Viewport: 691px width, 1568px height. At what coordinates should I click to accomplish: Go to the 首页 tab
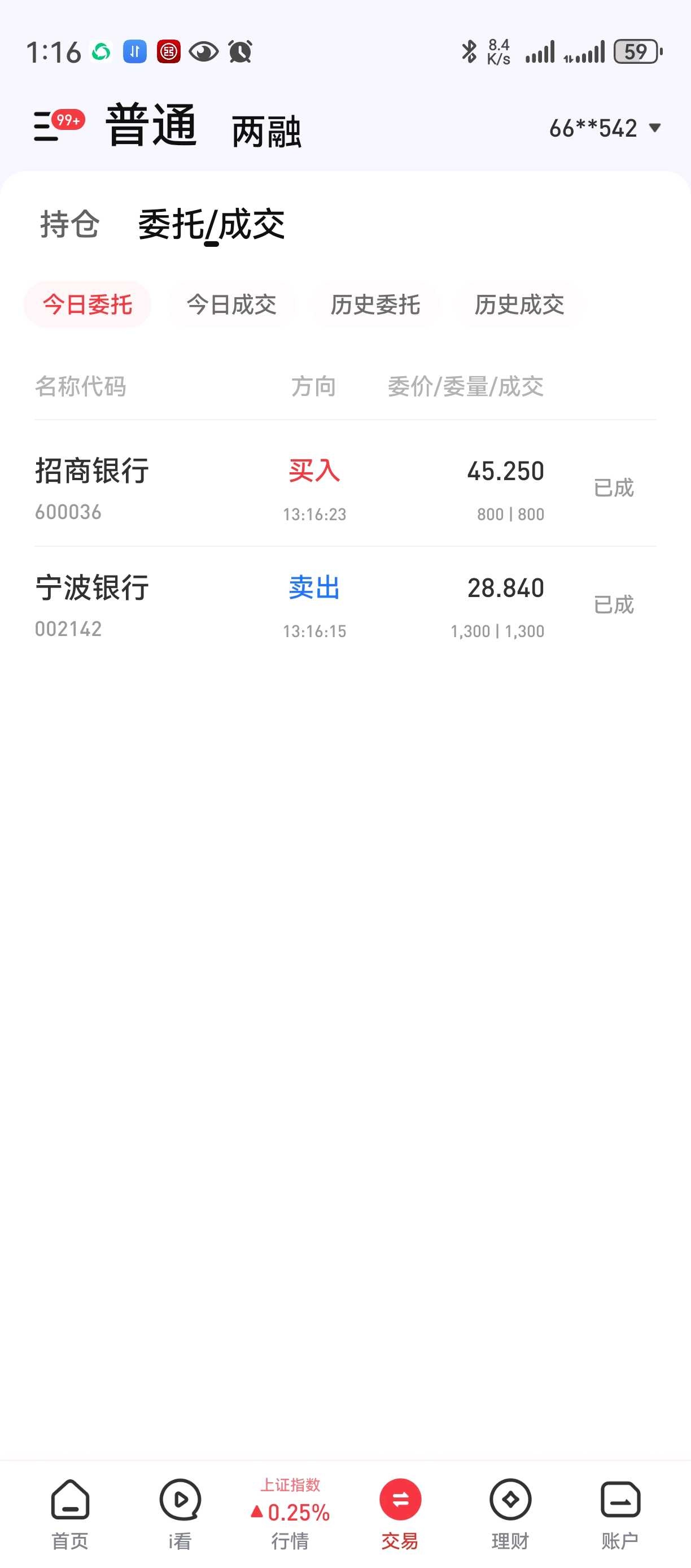coord(70,1514)
